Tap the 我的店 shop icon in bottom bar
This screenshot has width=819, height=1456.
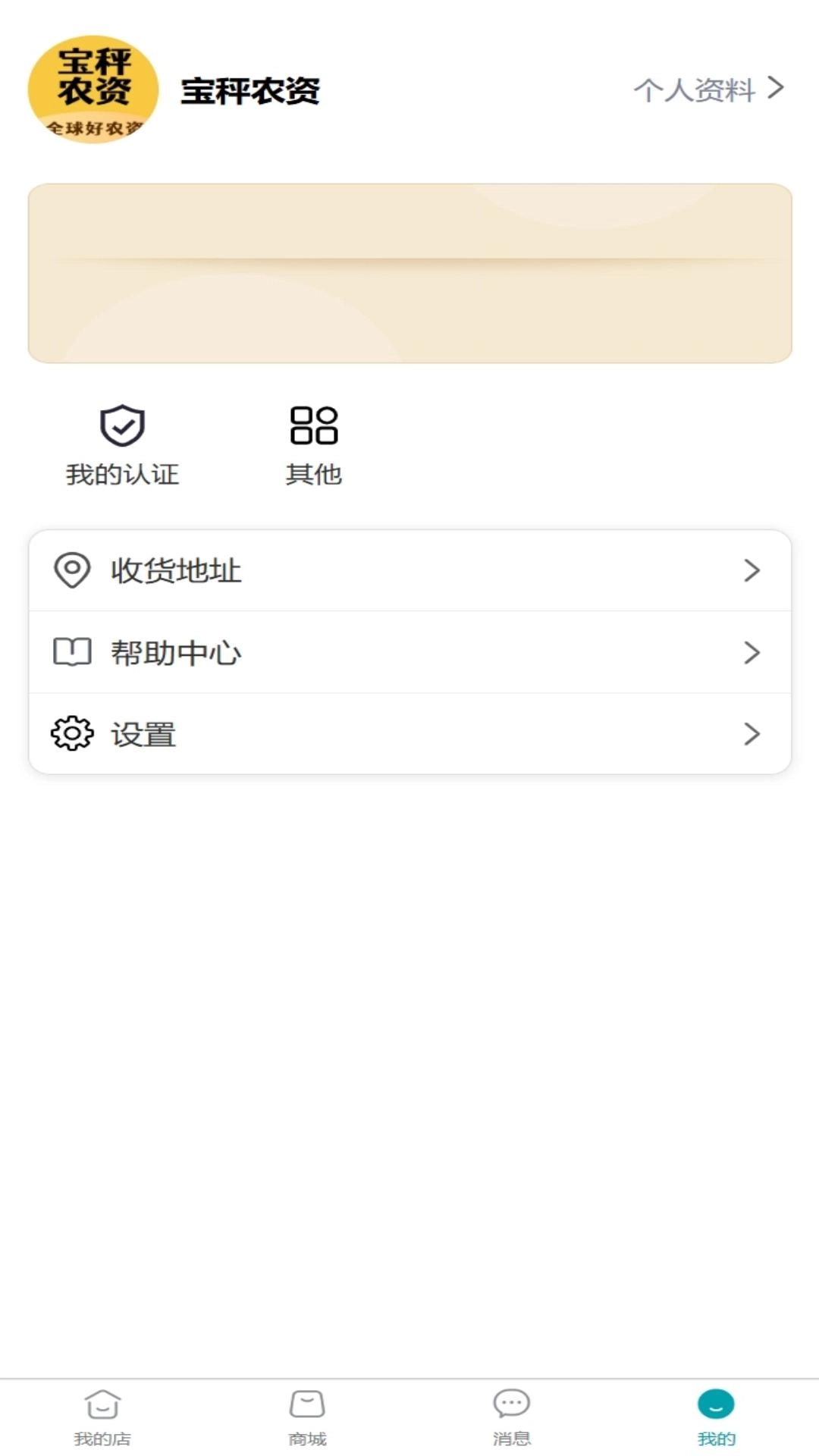click(102, 1404)
